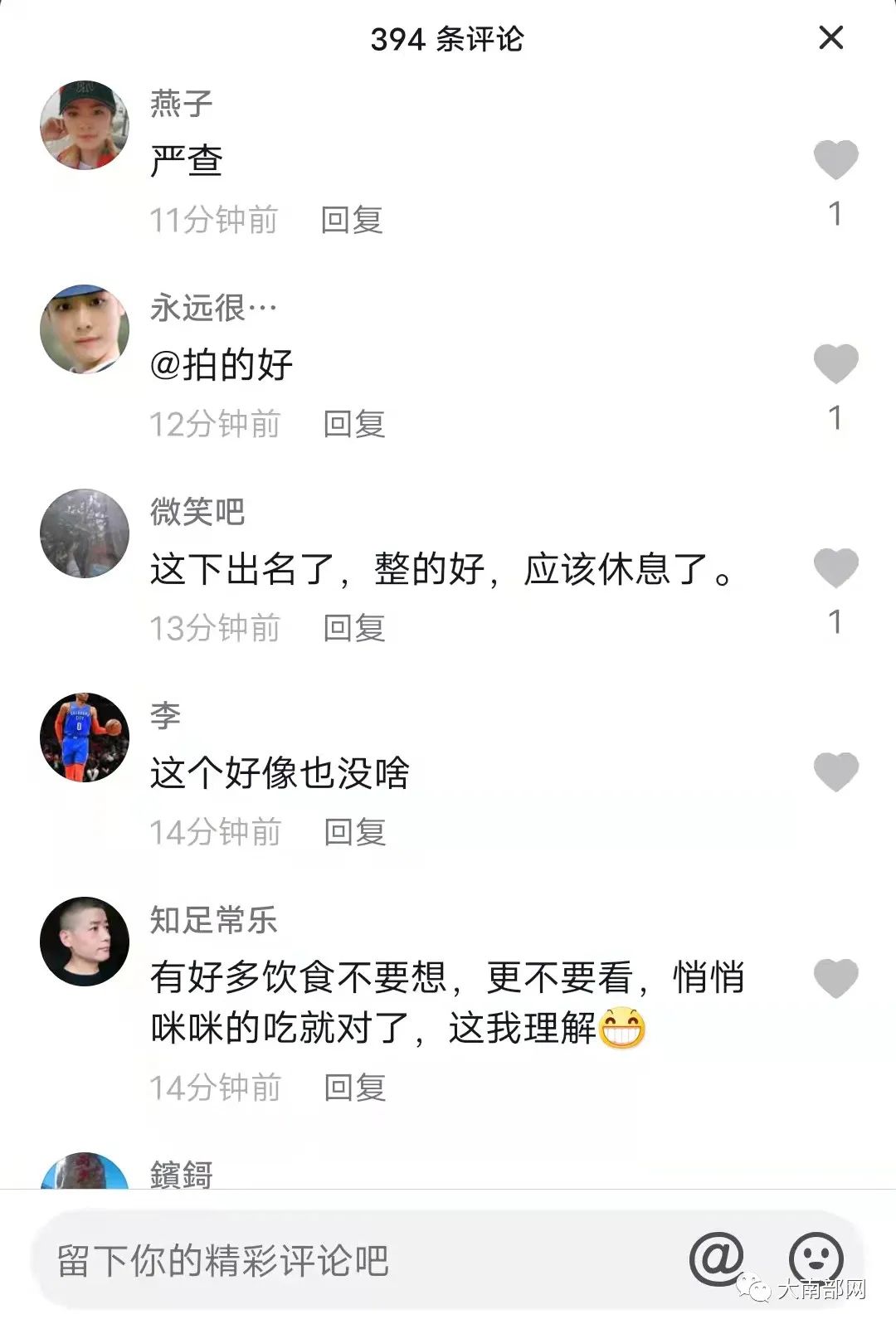Close the 394 comments panel
The height and width of the screenshot is (1329, 896).
tap(830, 38)
